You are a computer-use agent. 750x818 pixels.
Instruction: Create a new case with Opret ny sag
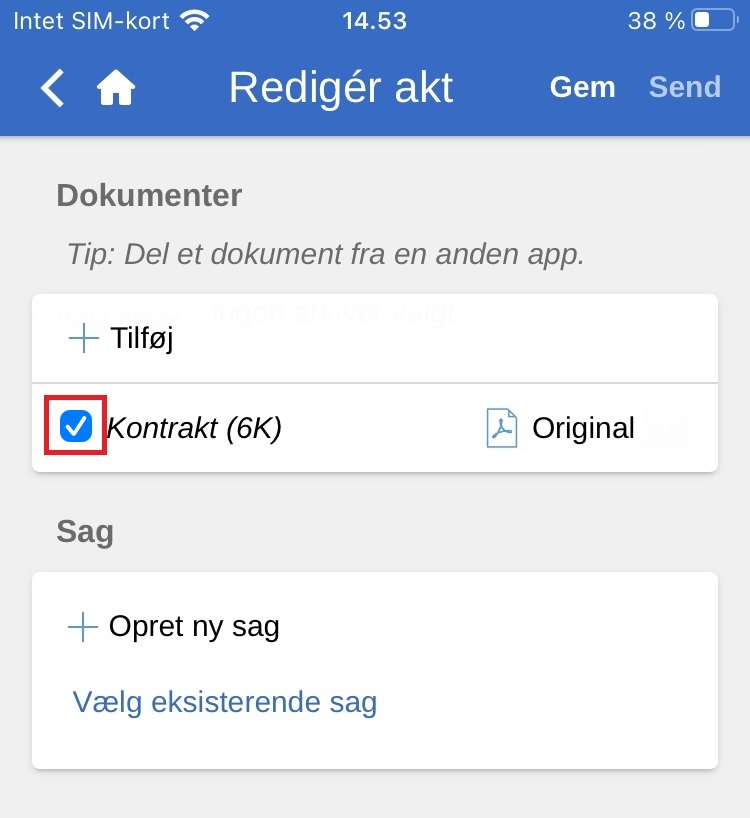[174, 627]
